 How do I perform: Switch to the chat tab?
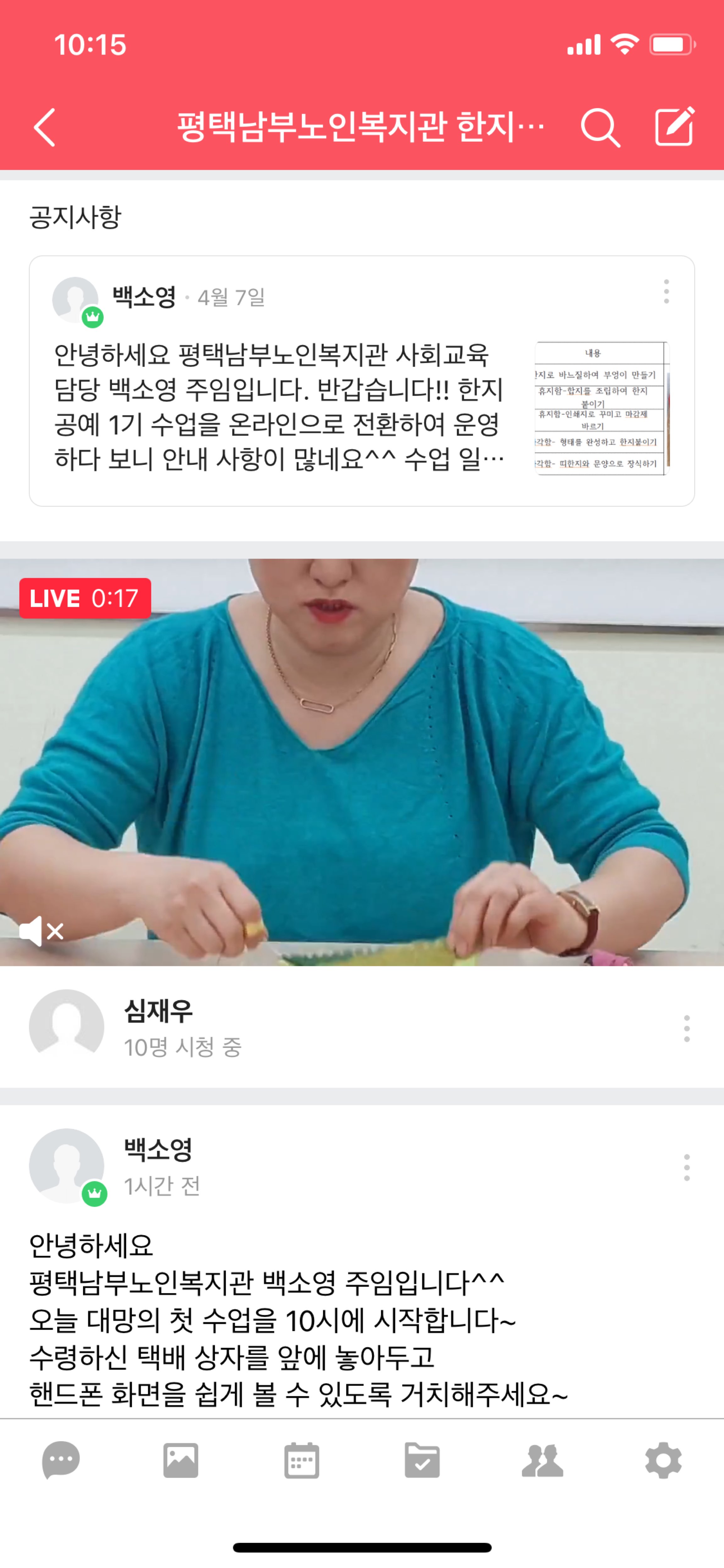[x=61, y=1460]
